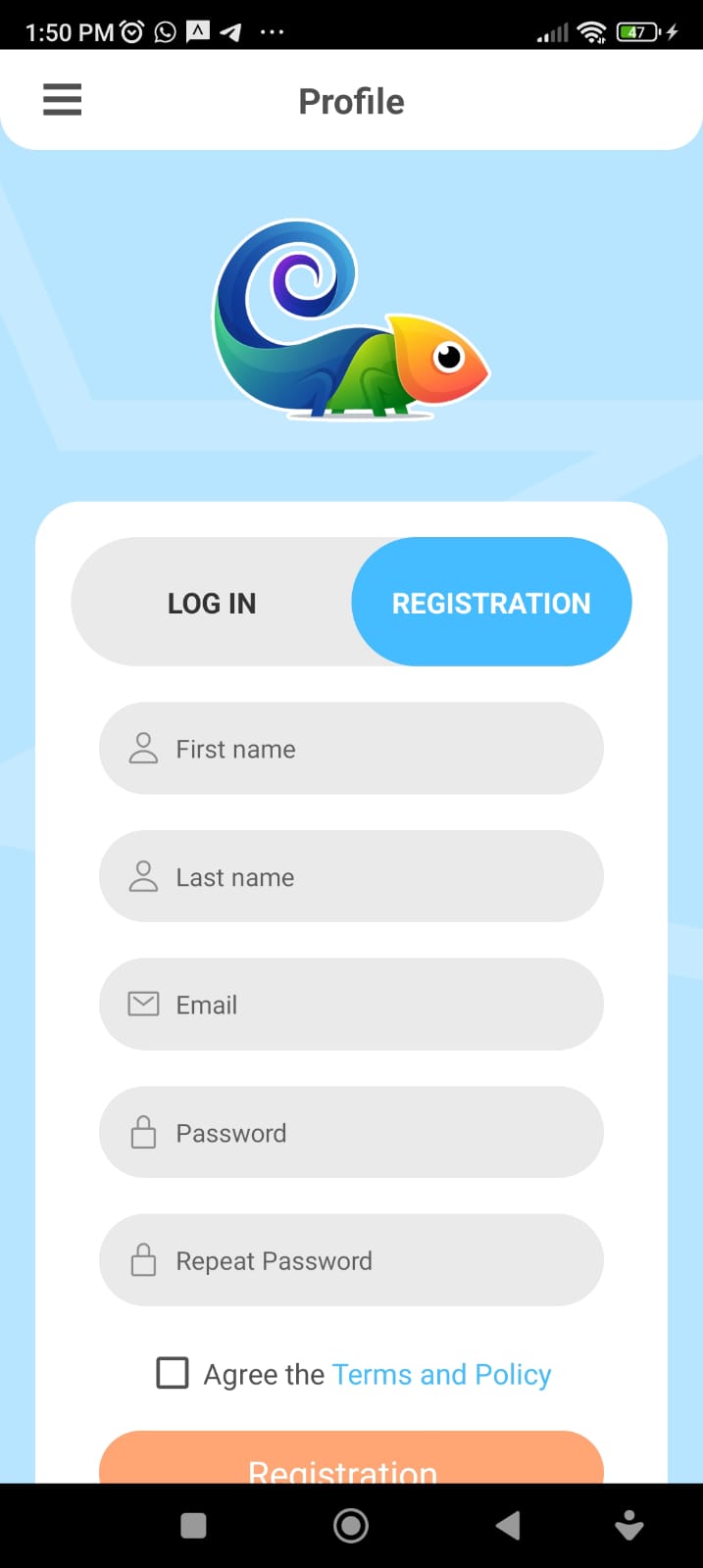Go to the system home screen
Image resolution: width=703 pixels, height=1568 pixels.
(x=351, y=1526)
